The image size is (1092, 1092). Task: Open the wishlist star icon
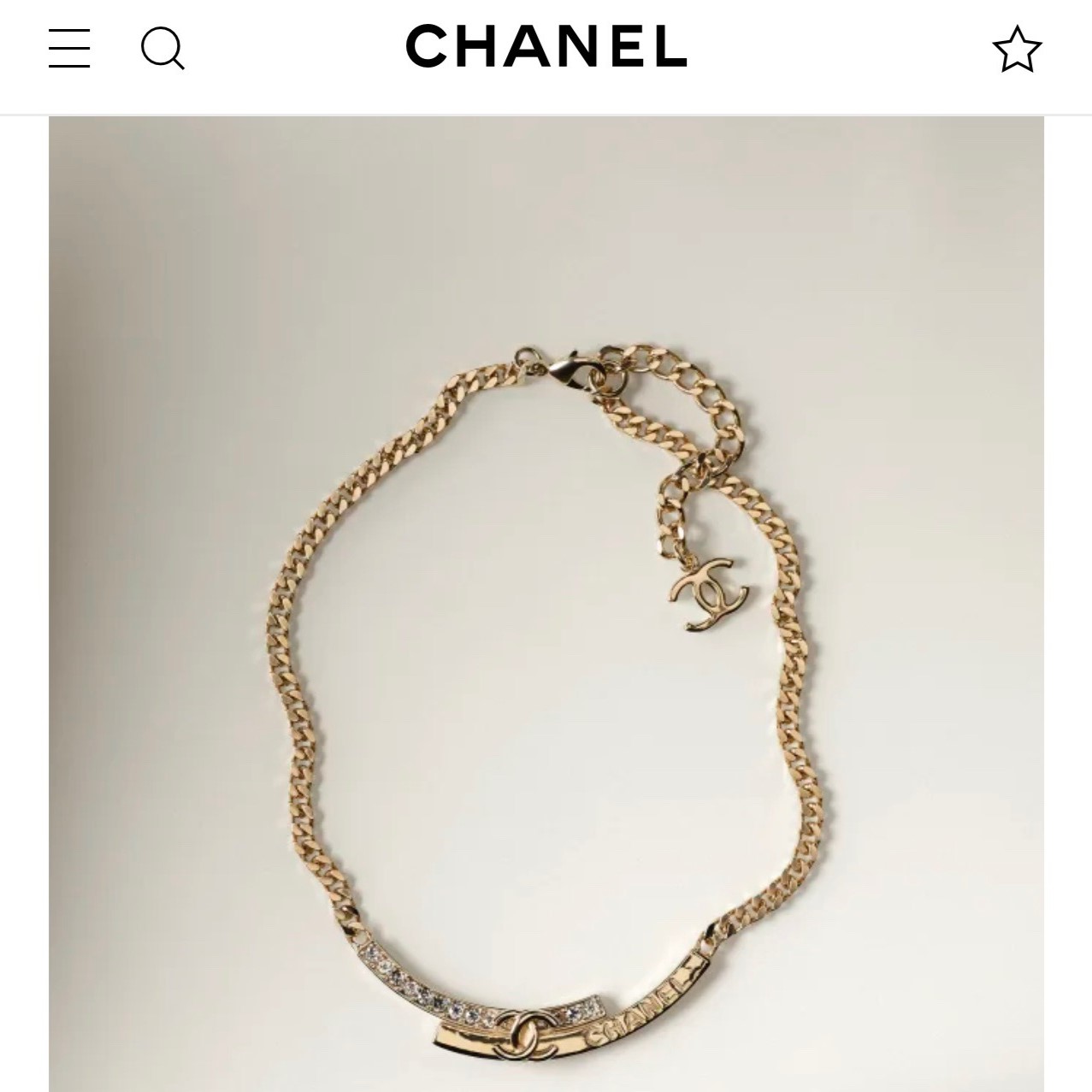[x=1017, y=49]
